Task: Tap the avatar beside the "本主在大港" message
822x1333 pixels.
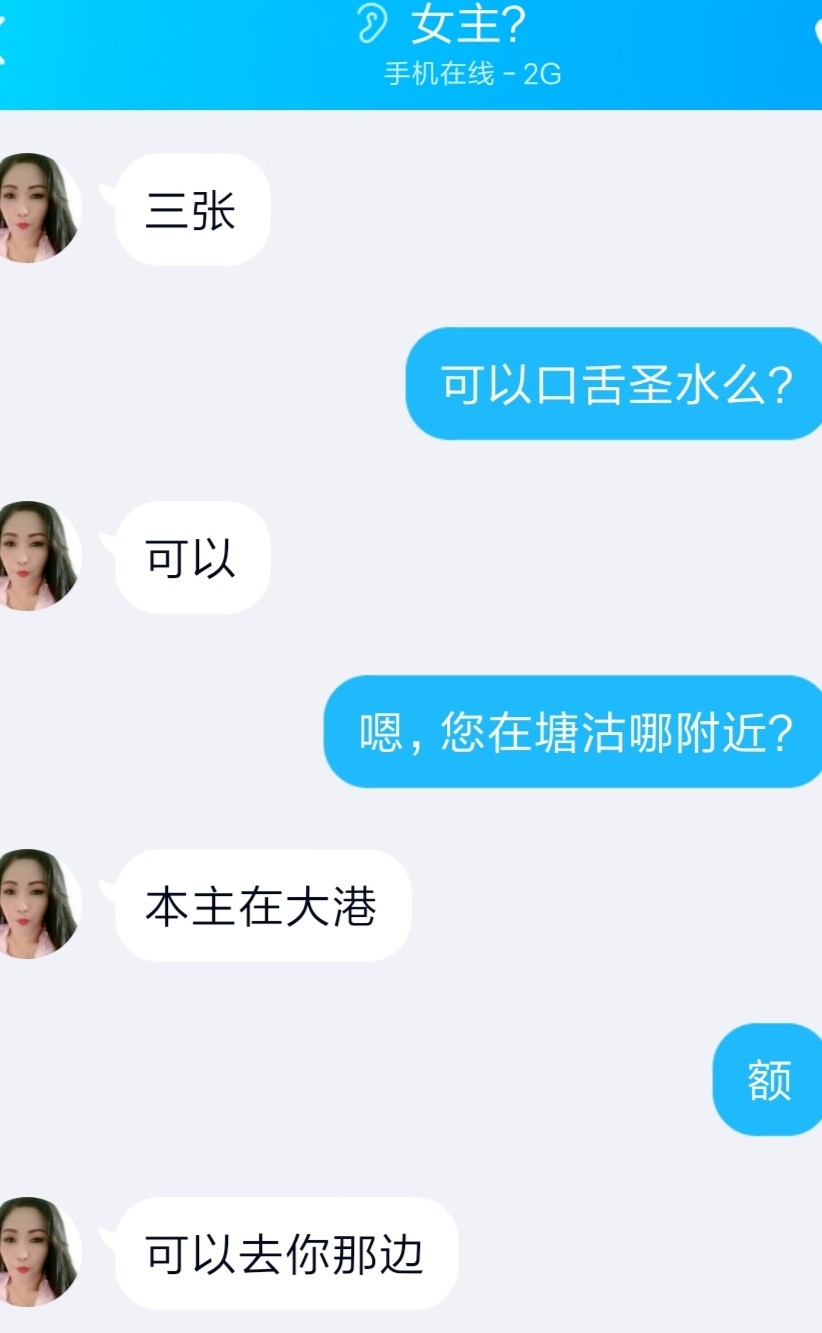Action: 37,904
